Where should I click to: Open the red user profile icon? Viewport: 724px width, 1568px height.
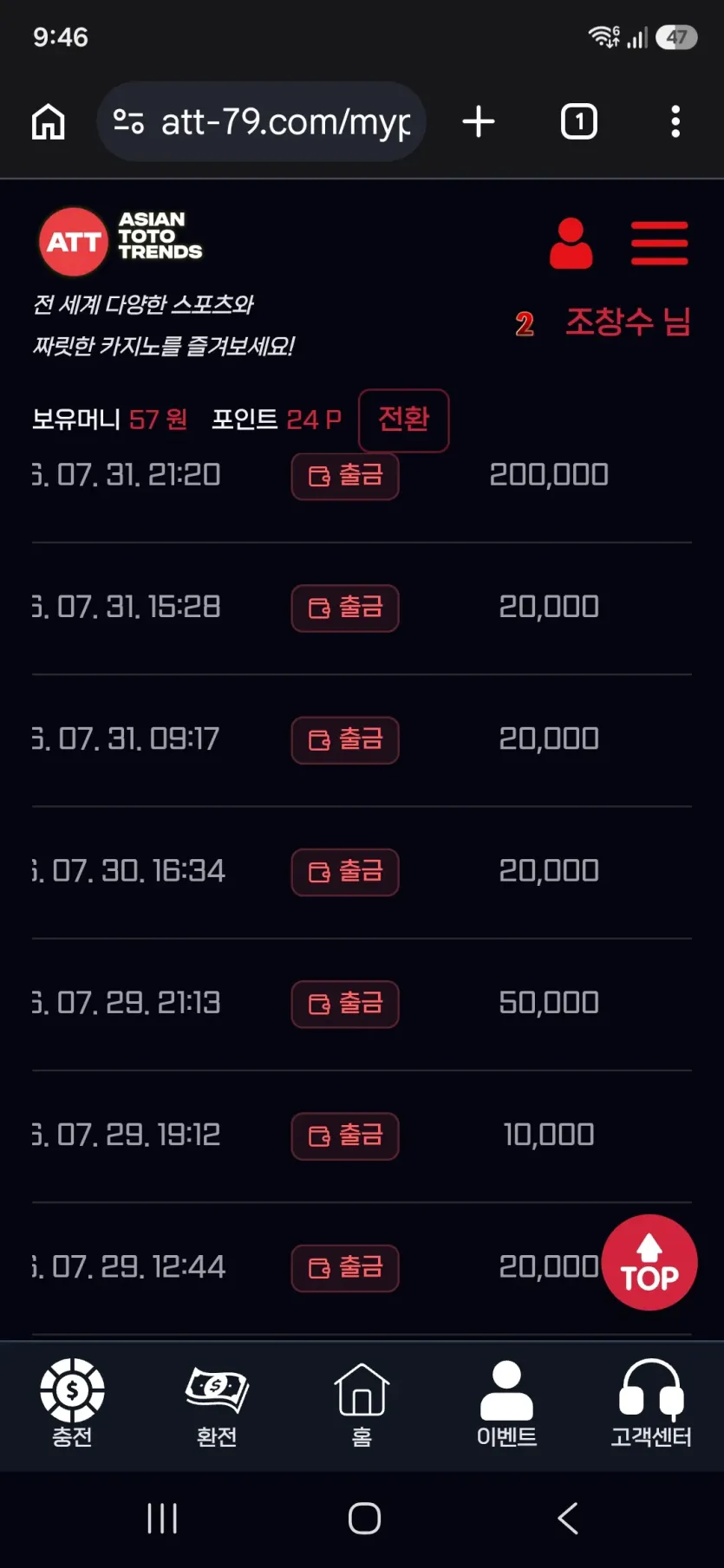coord(571,244)
